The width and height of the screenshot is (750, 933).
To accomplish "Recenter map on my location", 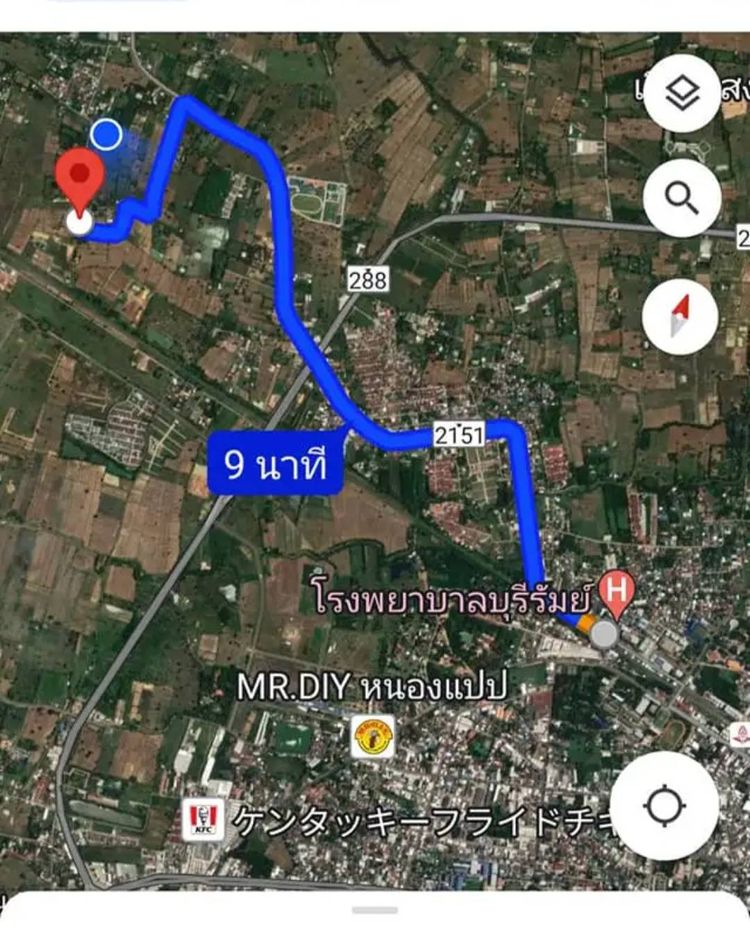I will coord(664,806).
